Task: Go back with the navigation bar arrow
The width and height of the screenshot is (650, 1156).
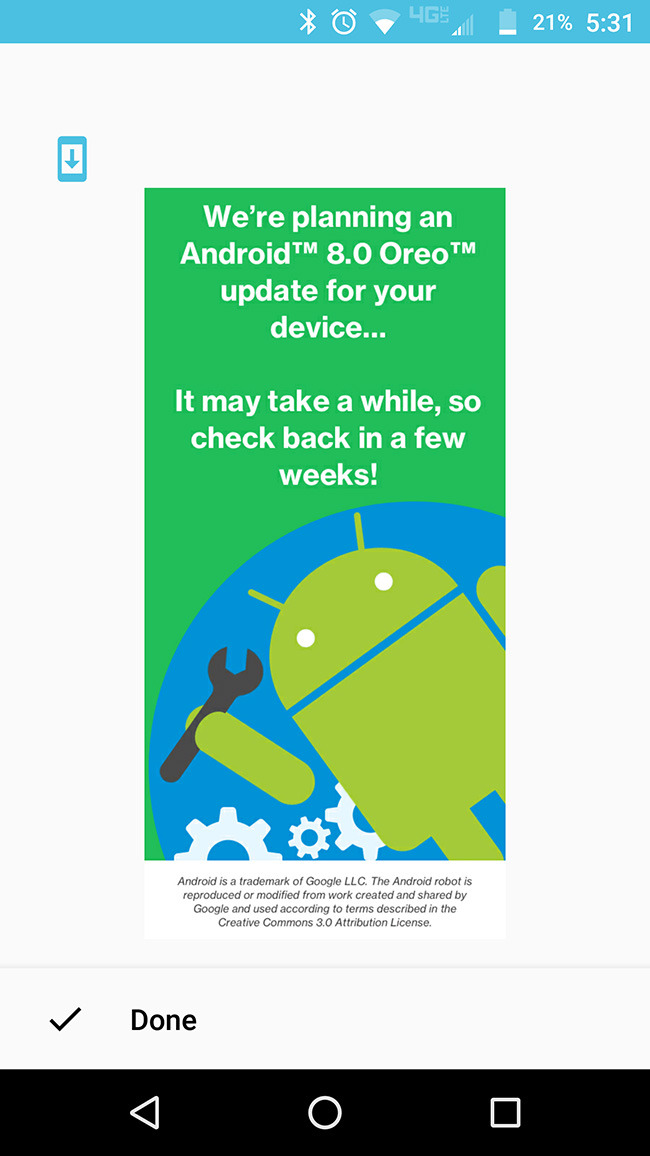Action: tap(145, 1112)
